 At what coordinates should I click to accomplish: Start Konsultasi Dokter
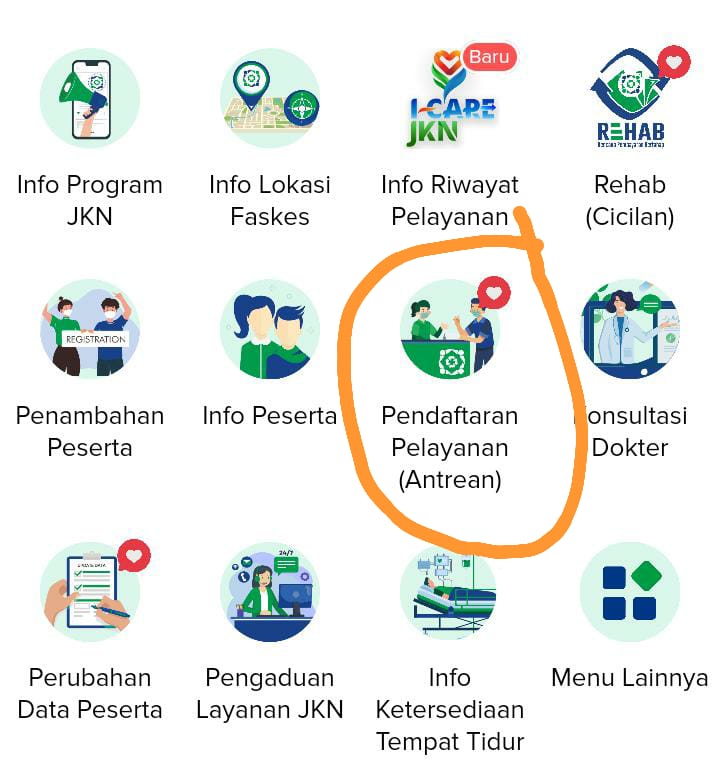[630, 330]
